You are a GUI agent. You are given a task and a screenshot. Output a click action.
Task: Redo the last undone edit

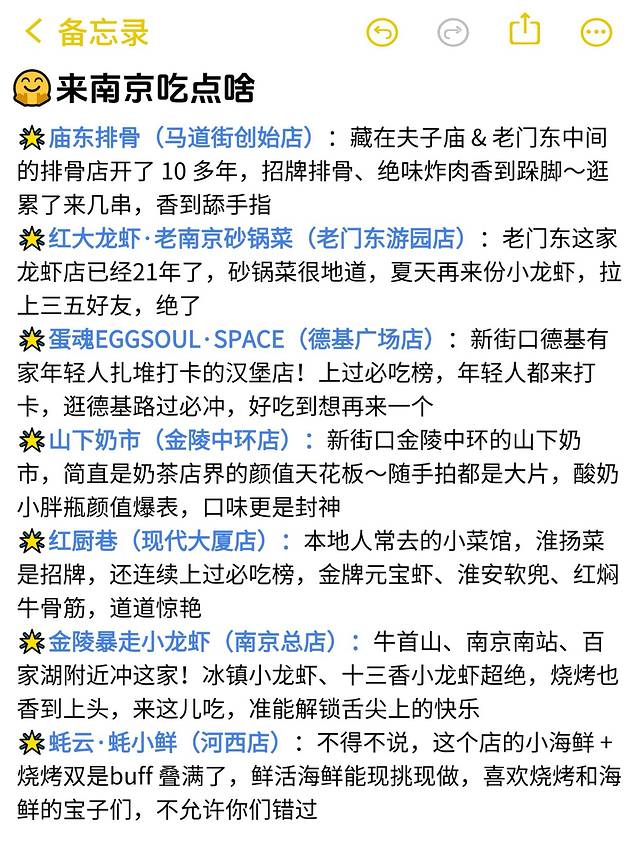click(x=453, y=32)
